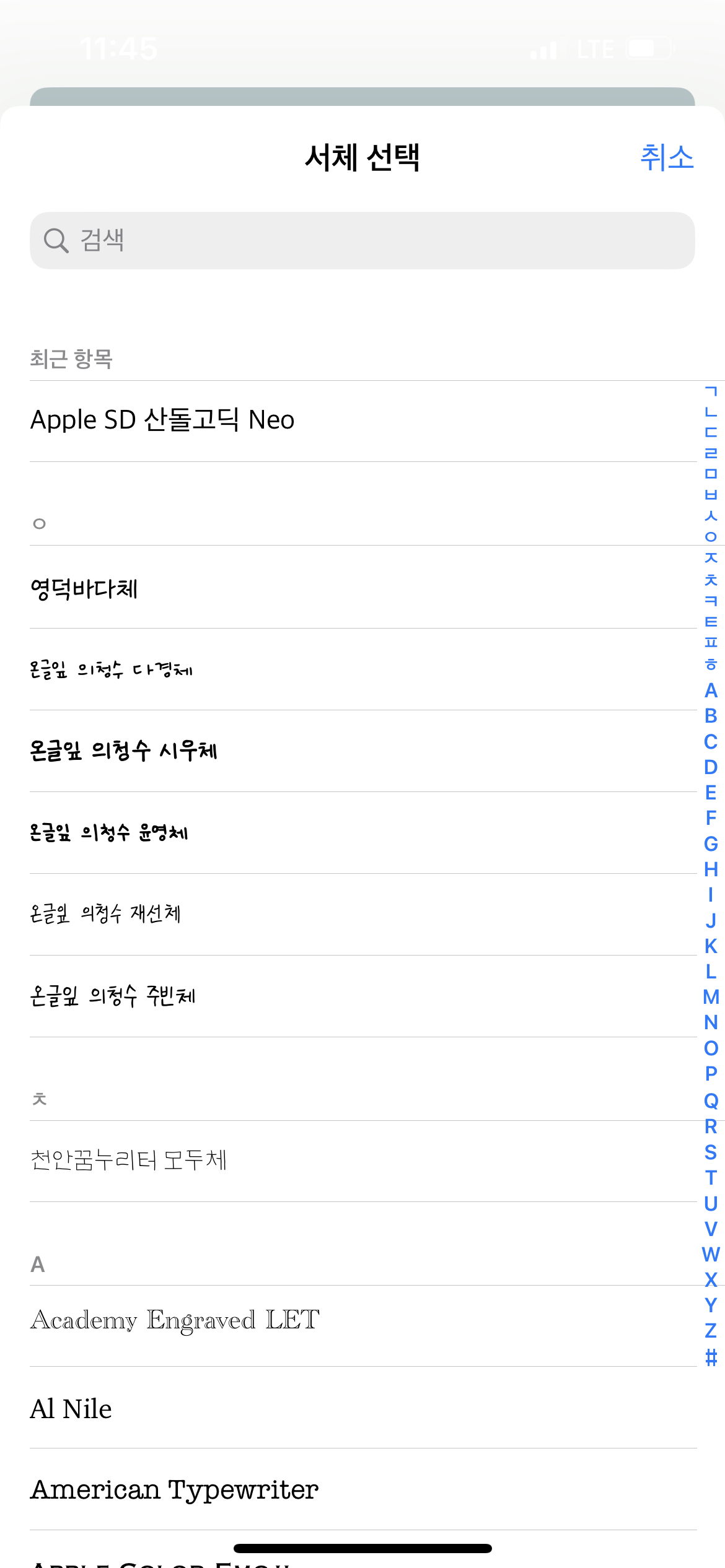The image size is (725, 1568).
Task: Choose 온글잎 의청수 윤영체 font
Action: [109, 833]
